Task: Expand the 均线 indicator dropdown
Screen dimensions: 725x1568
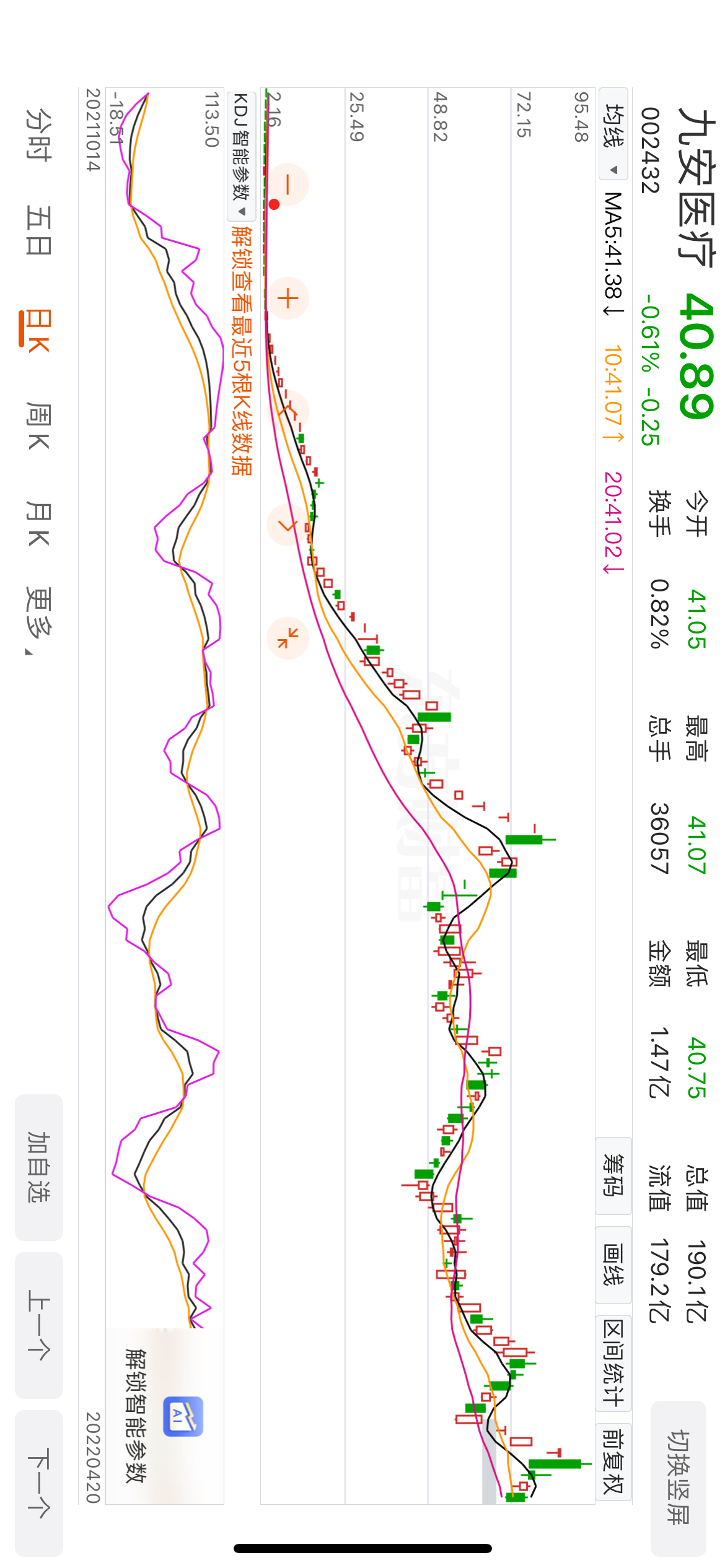Action: click(x=613, y=134)
